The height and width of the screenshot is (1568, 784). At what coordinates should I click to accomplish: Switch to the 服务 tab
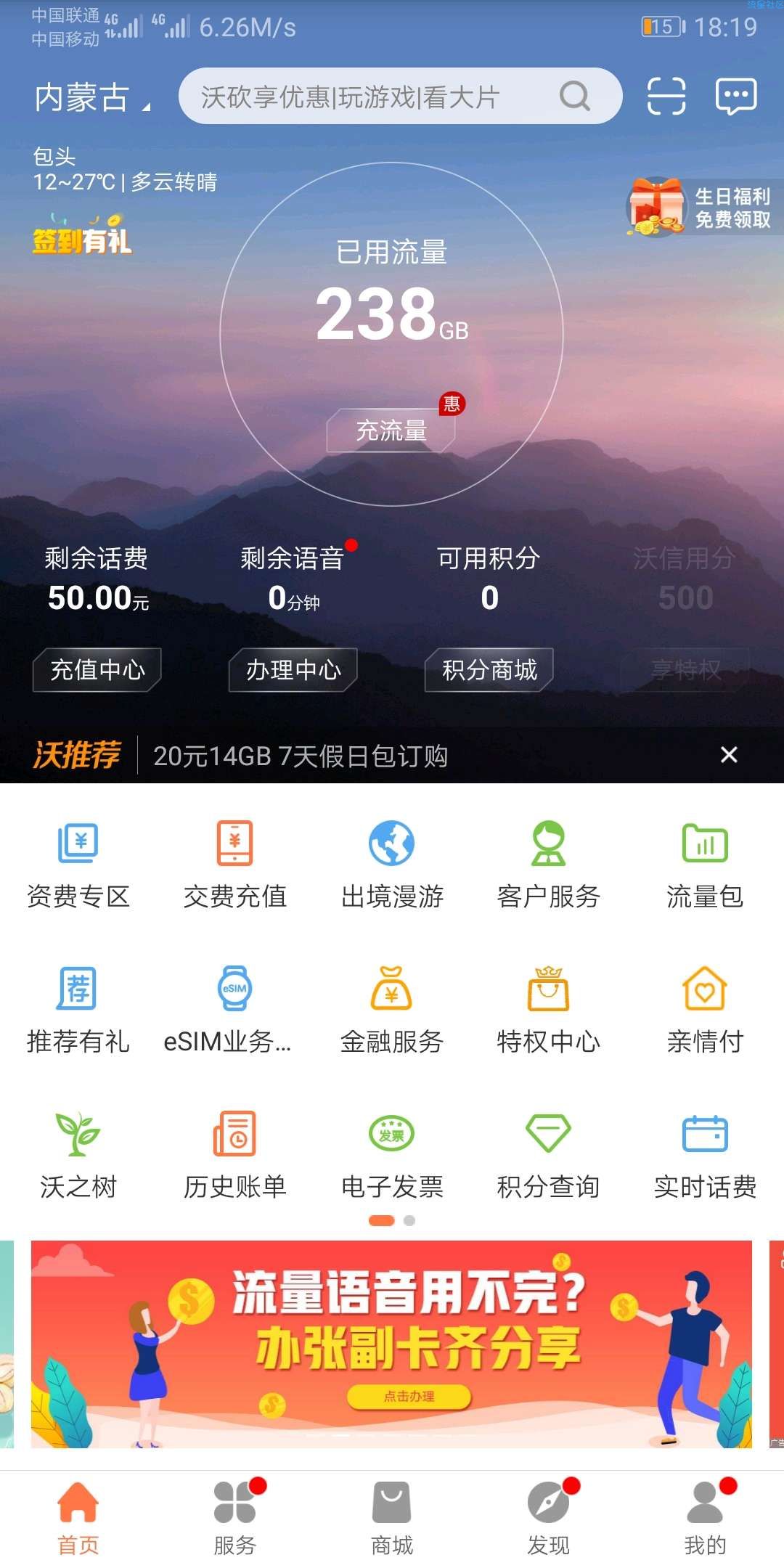pyautogui.click(x=235, y=1517)
